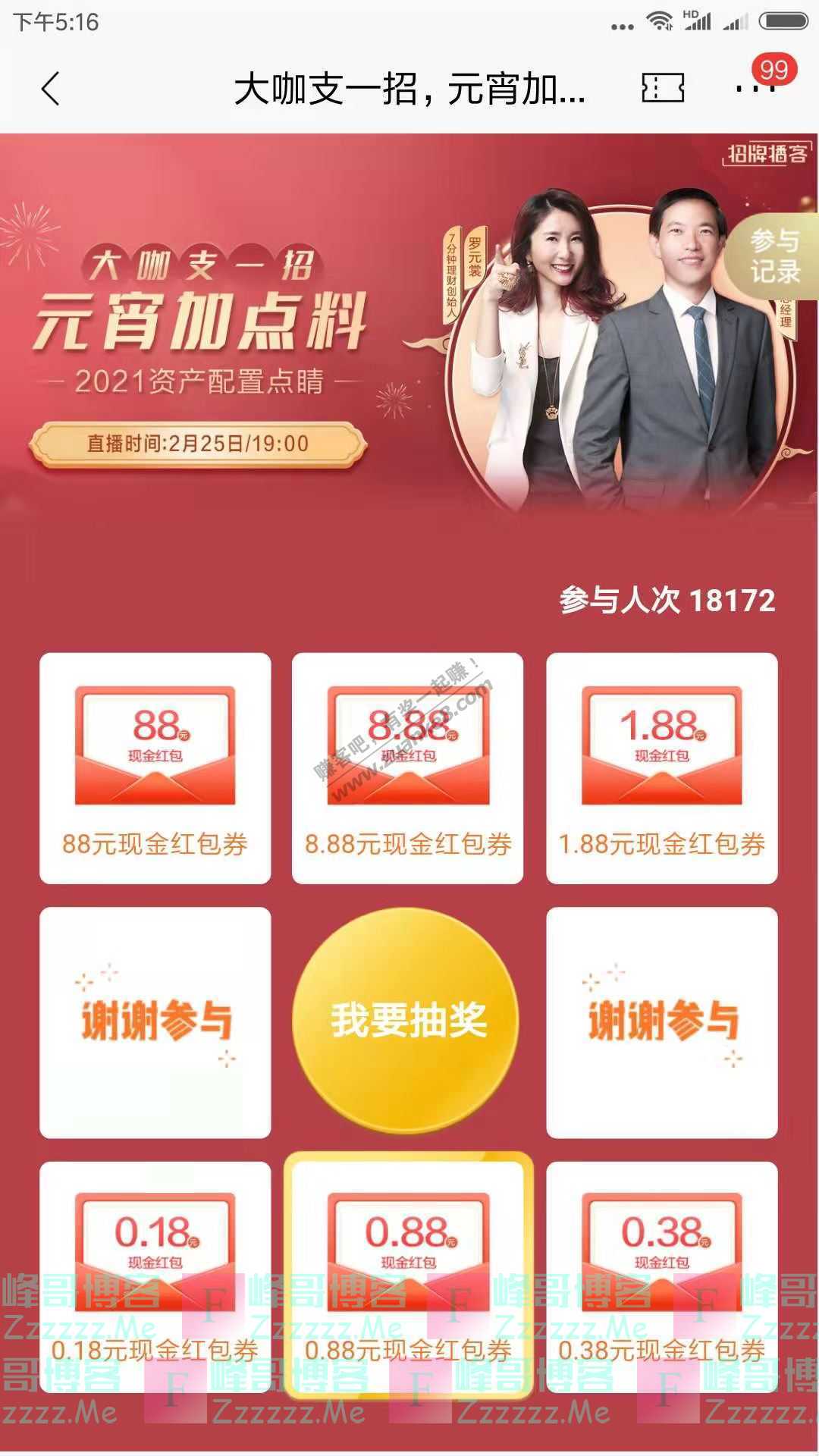Tap the truncated page title 大咖支一招
The height and width of the screenshot is (1456, 819).
(409, 89)
